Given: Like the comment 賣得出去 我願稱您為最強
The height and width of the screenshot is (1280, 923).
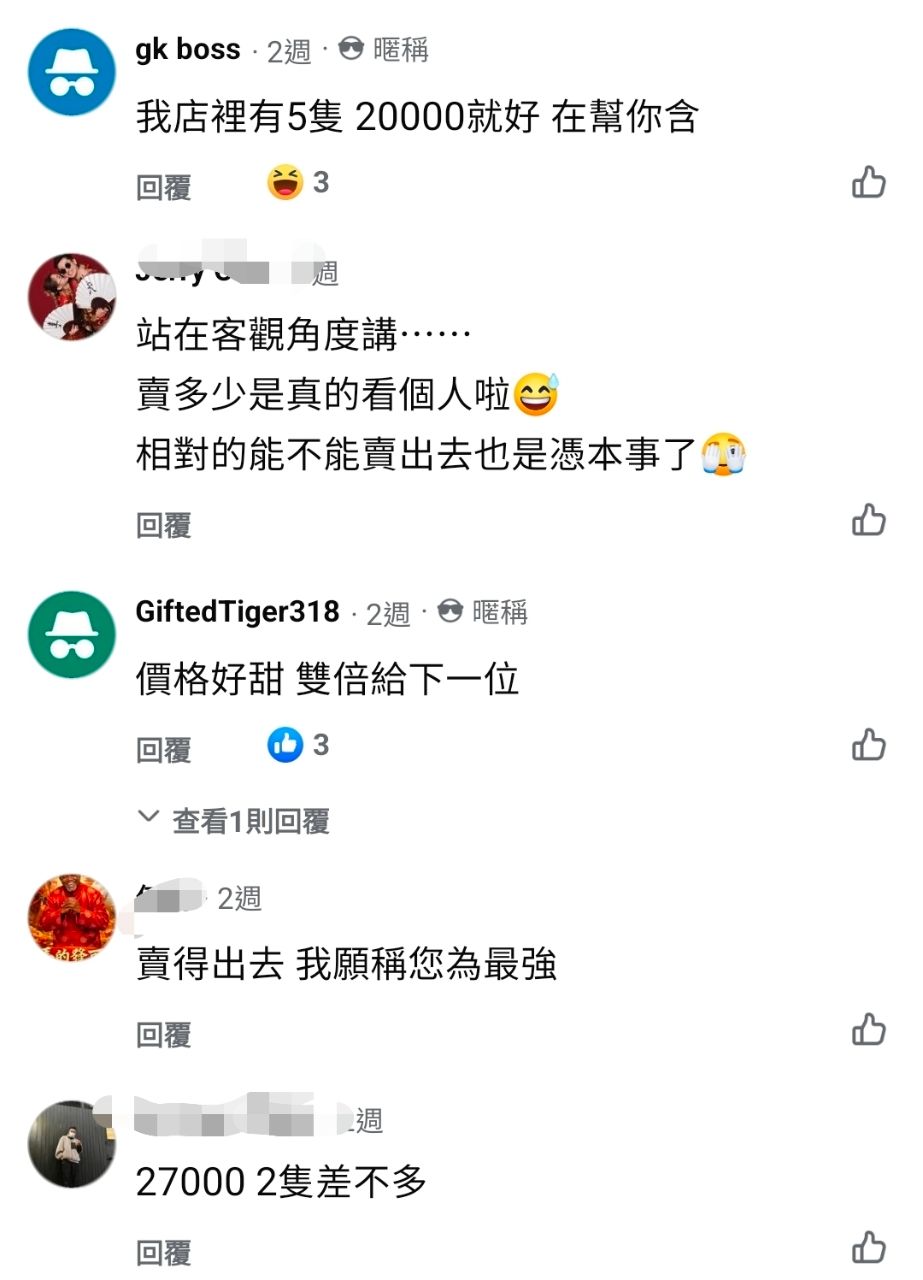Looking at the screenshot, I should pyautogui.click(x=868, y=1030).
